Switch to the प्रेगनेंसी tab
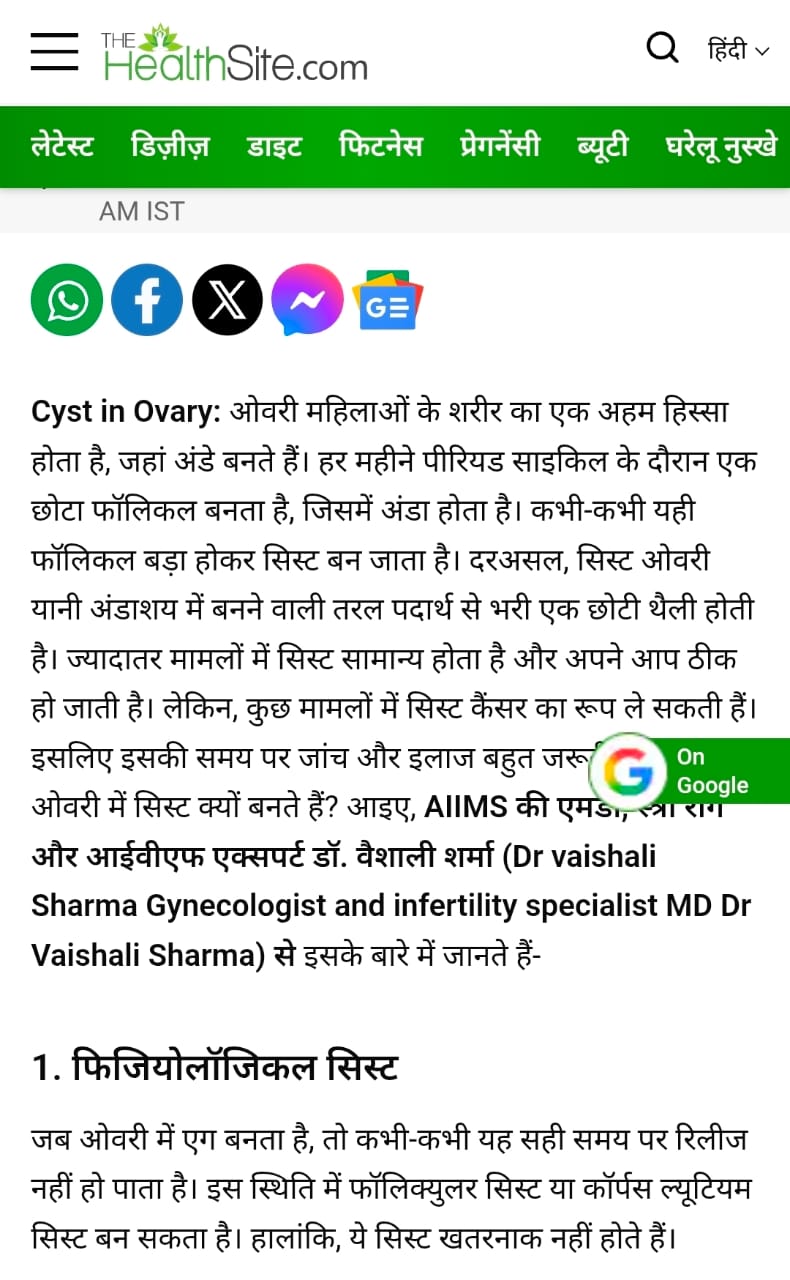790x1280 pixels. (500, 146)
